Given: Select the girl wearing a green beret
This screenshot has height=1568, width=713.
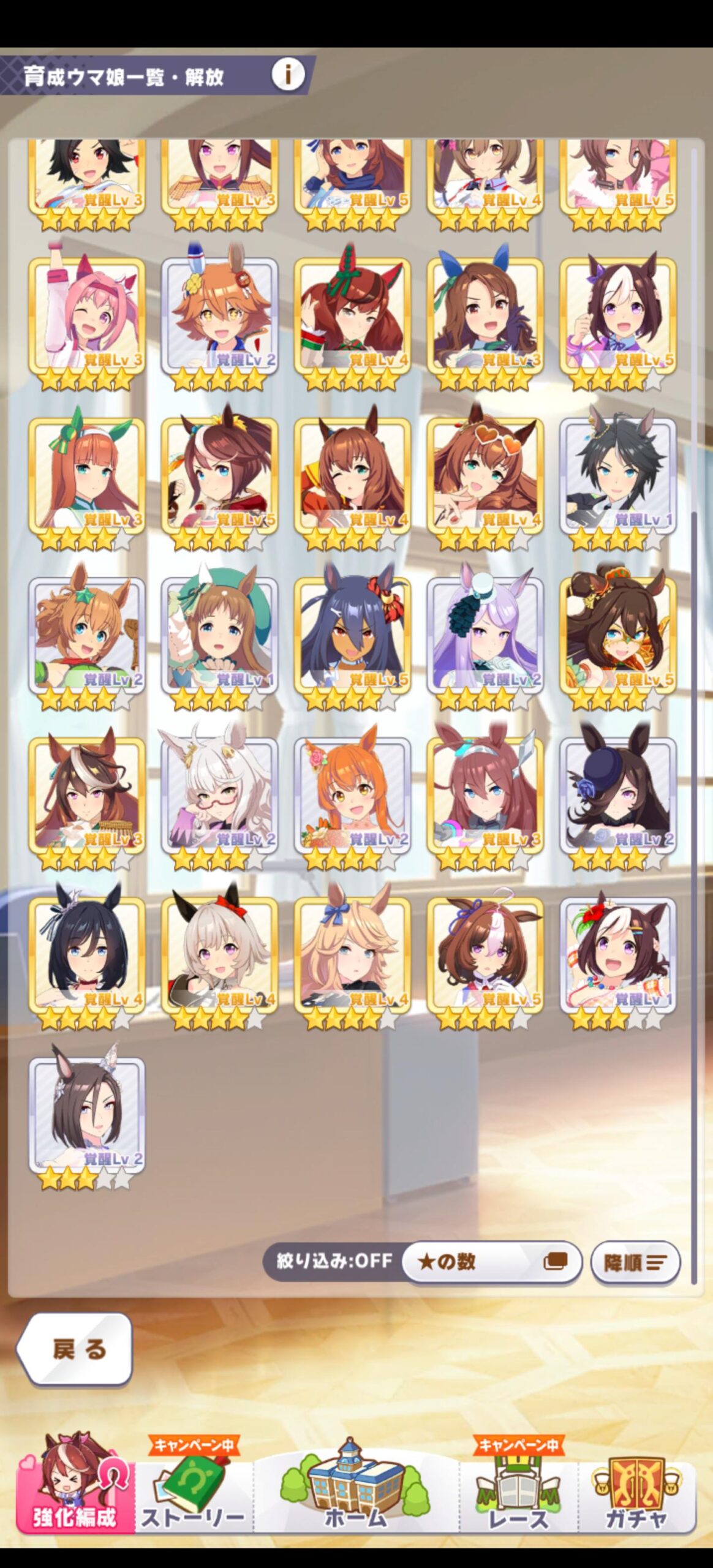Looking at the screenshot, I should (x=219, y=636).
